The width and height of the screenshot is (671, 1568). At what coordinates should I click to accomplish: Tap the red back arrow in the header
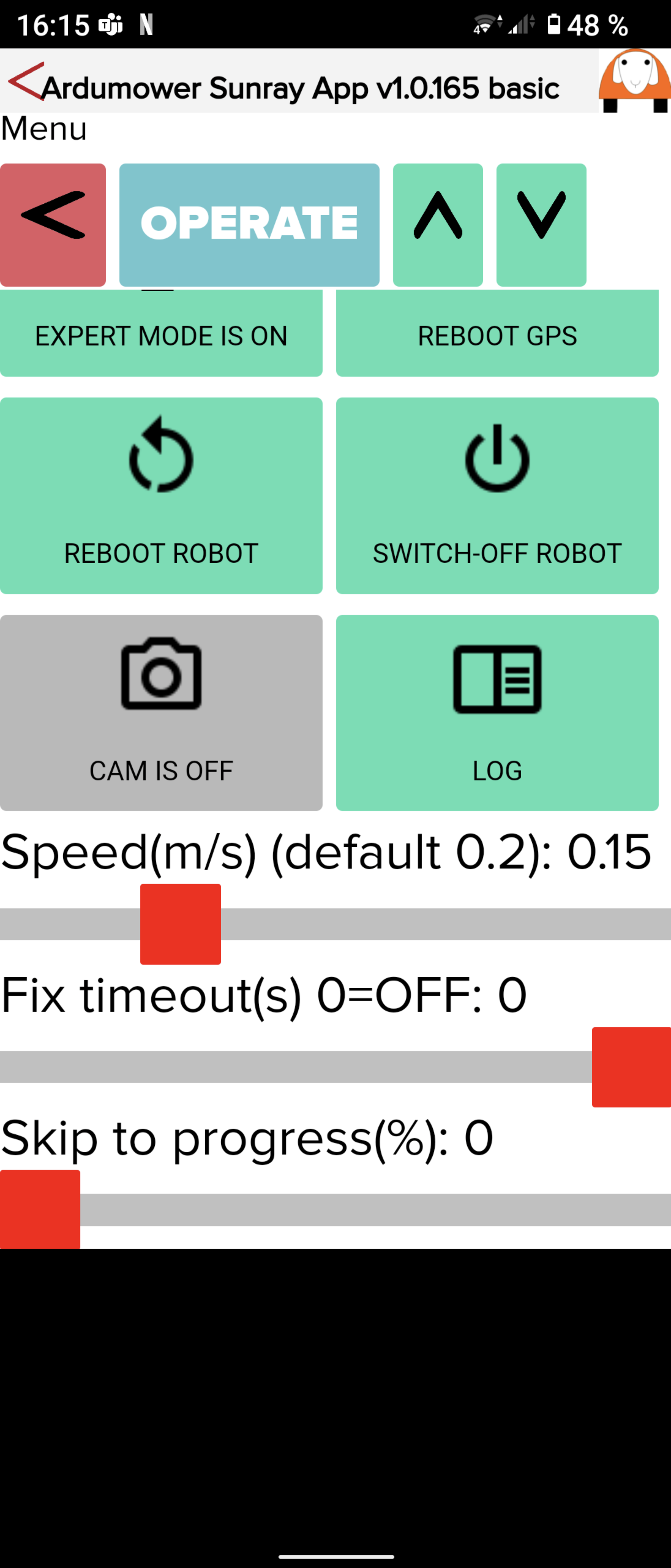pyautogui.click(x=26, y=81)
